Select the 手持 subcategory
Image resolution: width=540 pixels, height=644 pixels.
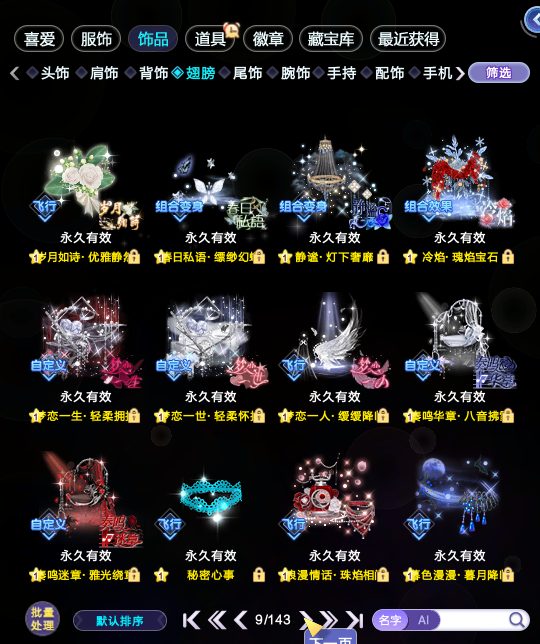(335, 73)
